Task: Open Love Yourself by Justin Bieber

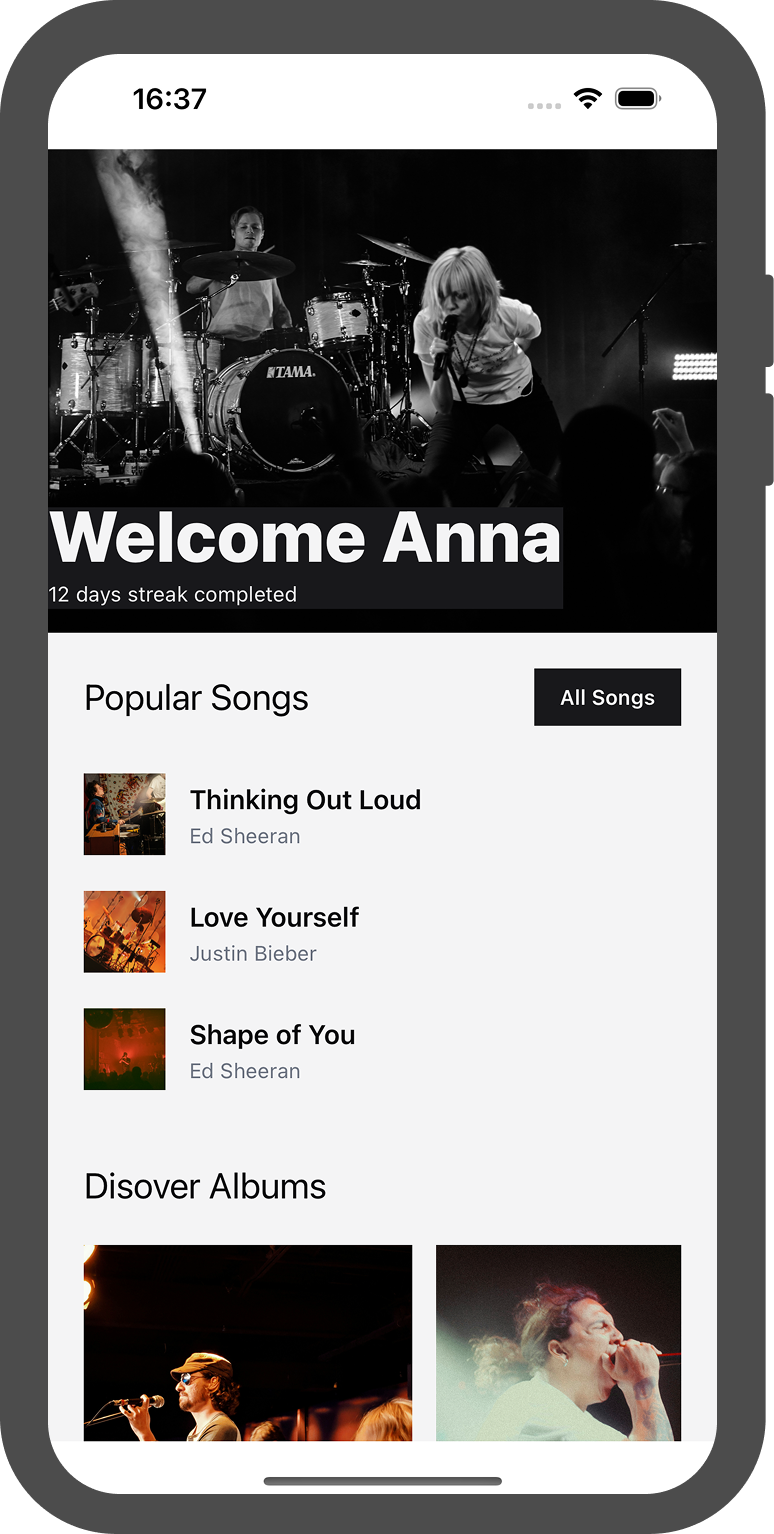Action: (274, 931)
